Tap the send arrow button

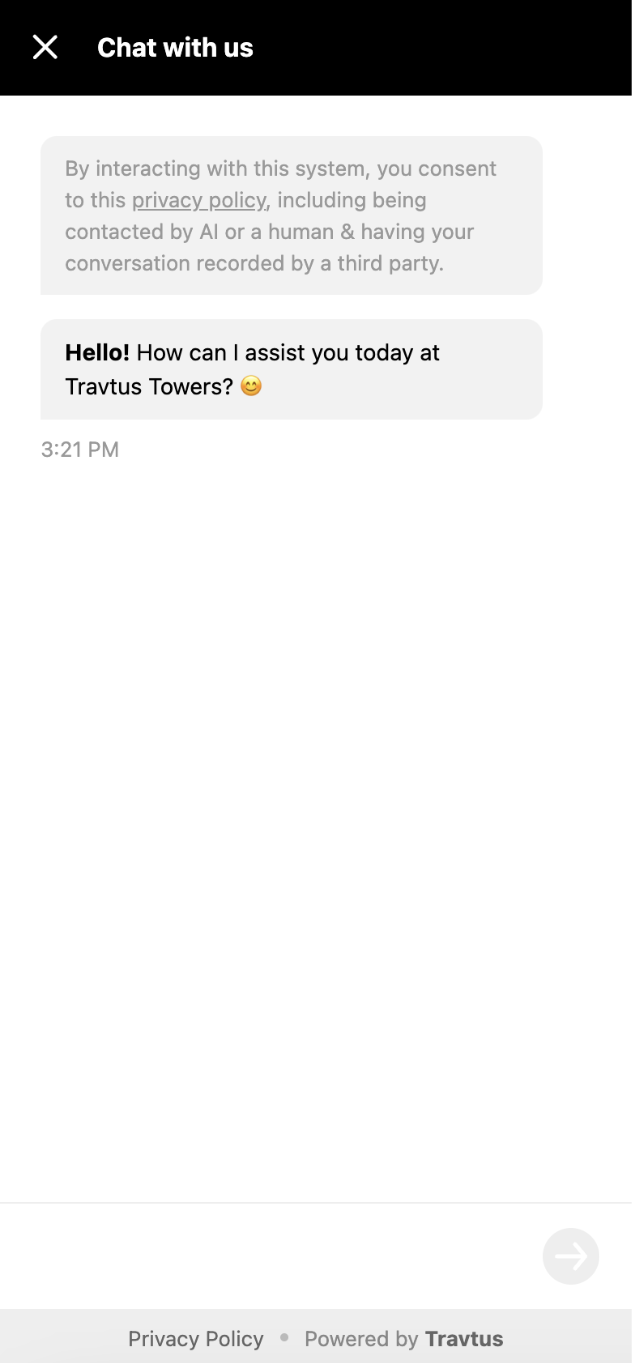click(x=570, y=1256)
